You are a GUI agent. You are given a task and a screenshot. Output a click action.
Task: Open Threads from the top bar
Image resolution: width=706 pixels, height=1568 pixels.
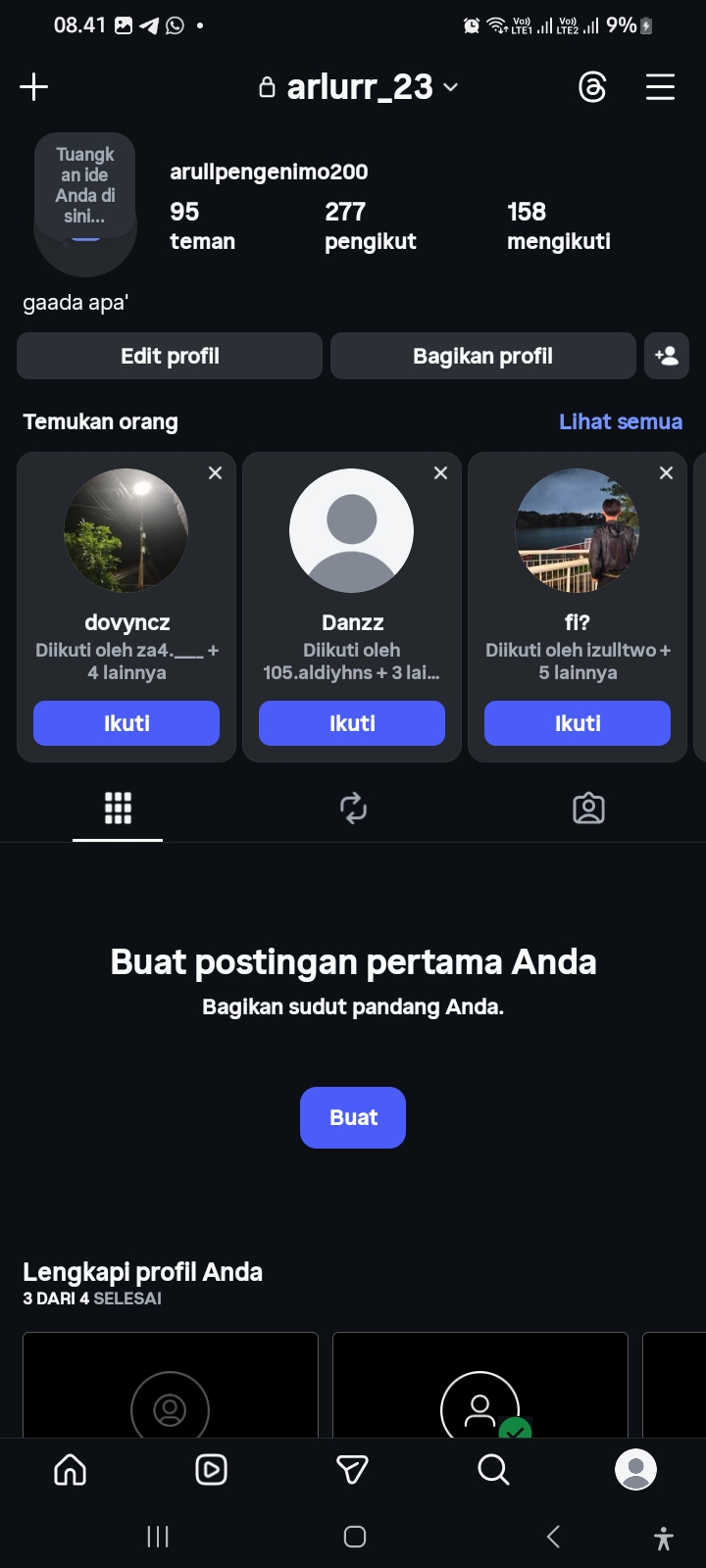592,87
